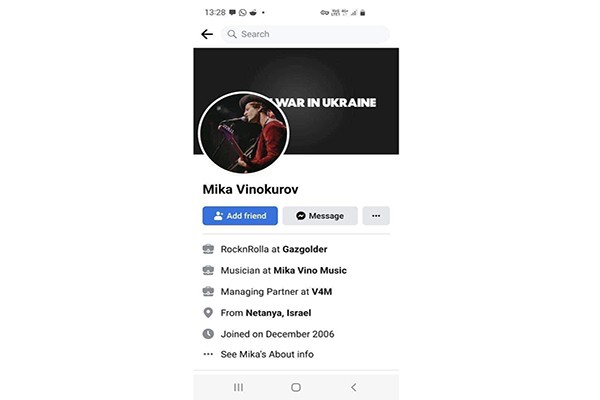Open the system recent apps button
600x400 pixels.
[238, 387]
